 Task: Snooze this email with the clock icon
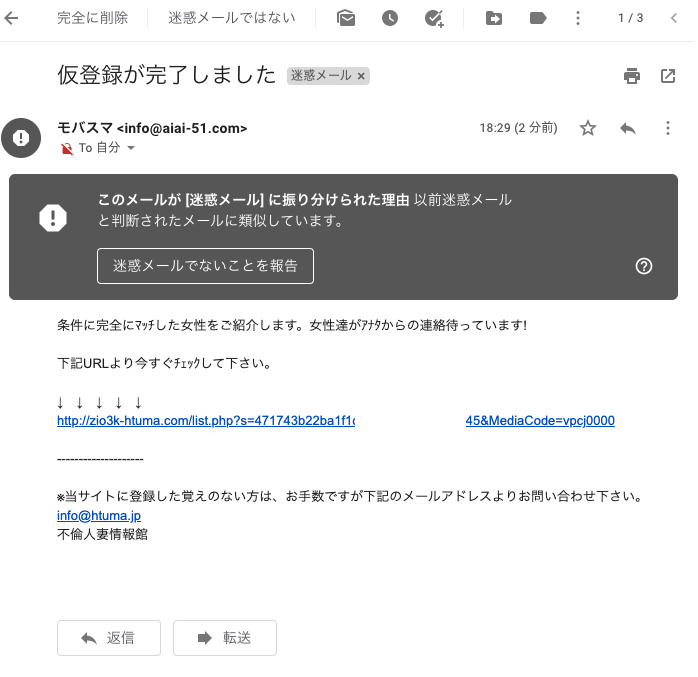(389, 18)
